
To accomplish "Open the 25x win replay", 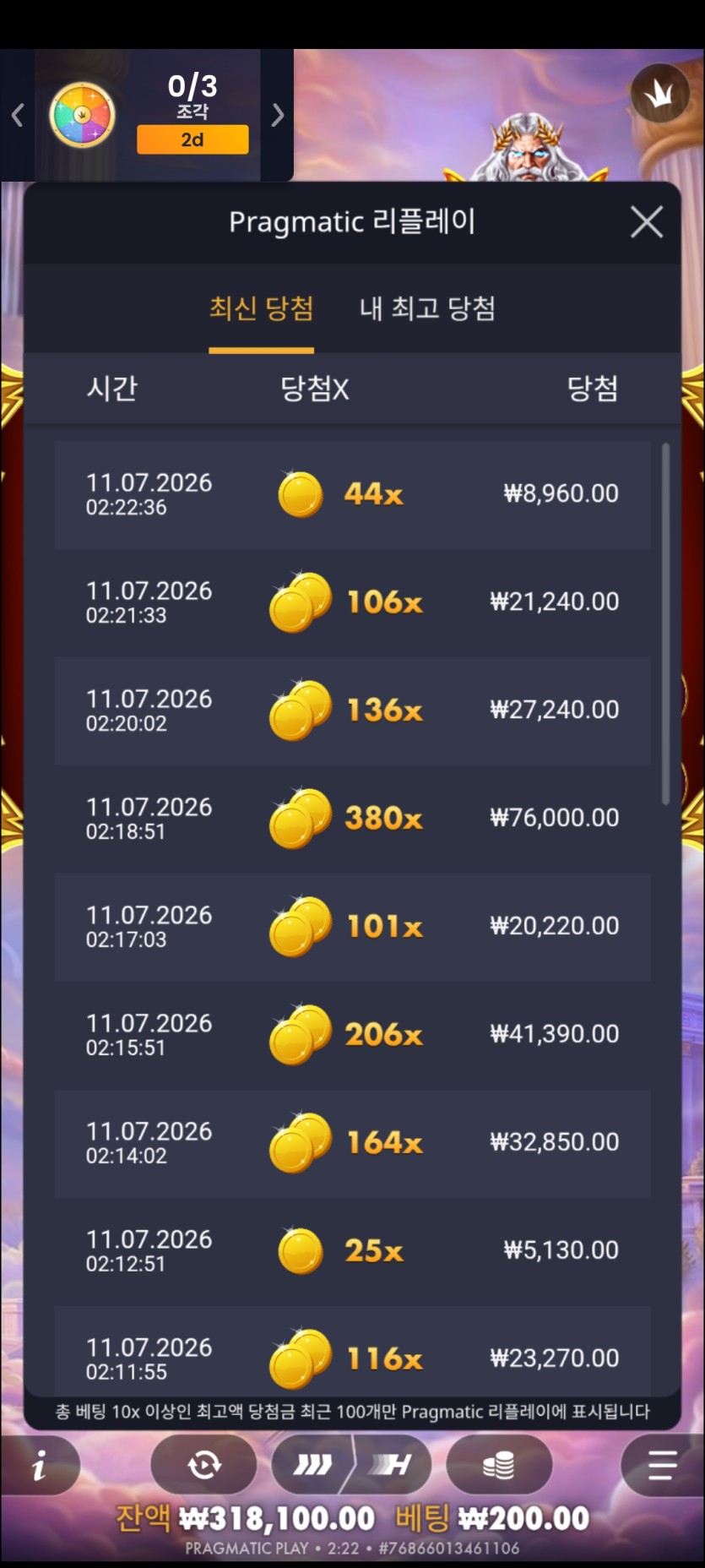I will pyautogui.click(x=352, y=1251).
